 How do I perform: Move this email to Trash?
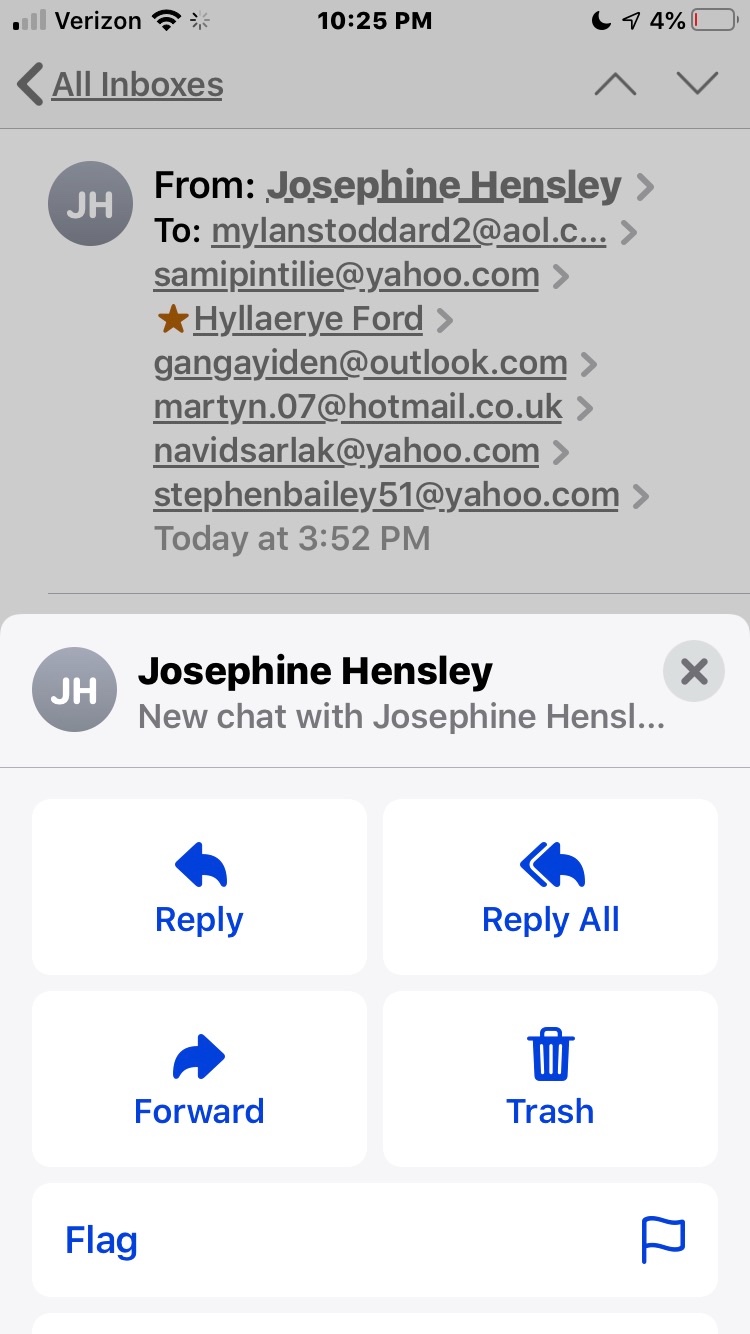click(550, 1079)
